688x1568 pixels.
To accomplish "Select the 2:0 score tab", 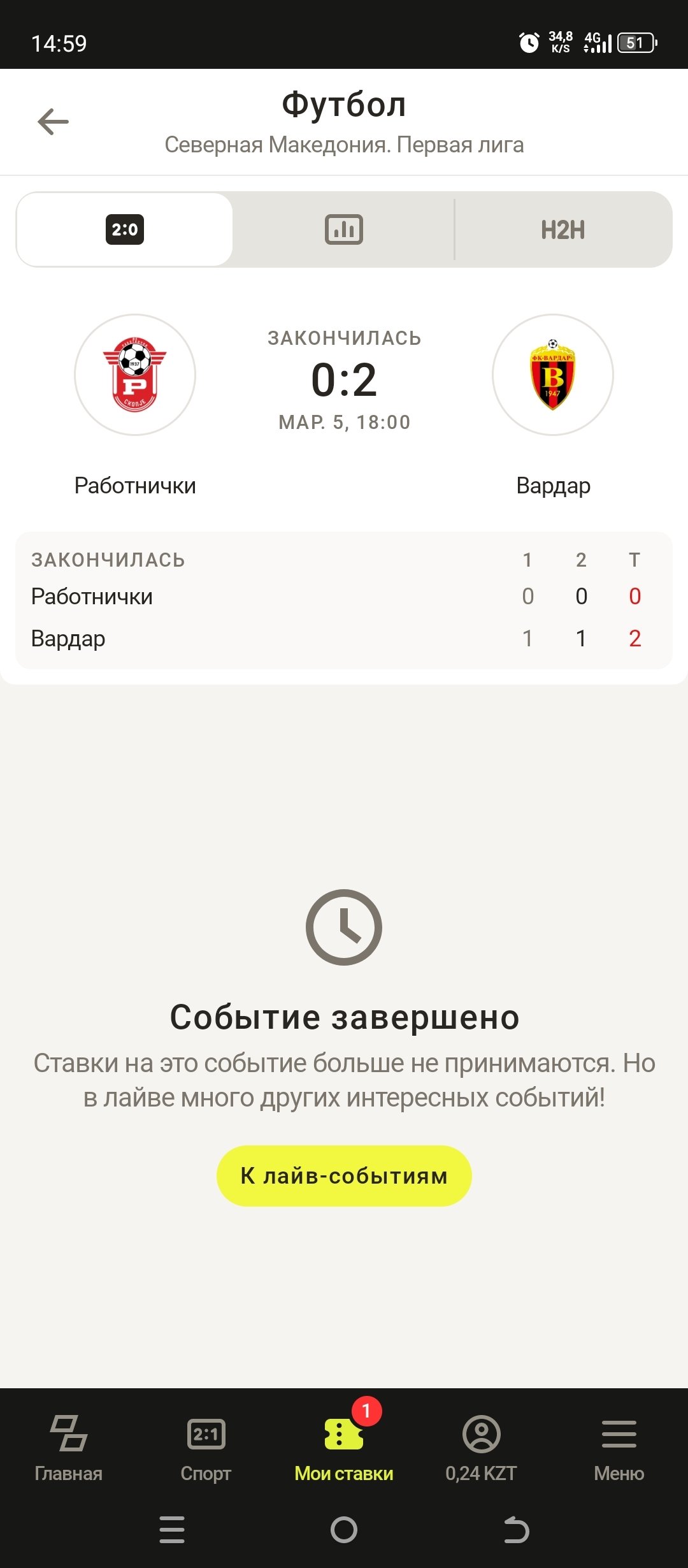I will click(x=125, y=229).
